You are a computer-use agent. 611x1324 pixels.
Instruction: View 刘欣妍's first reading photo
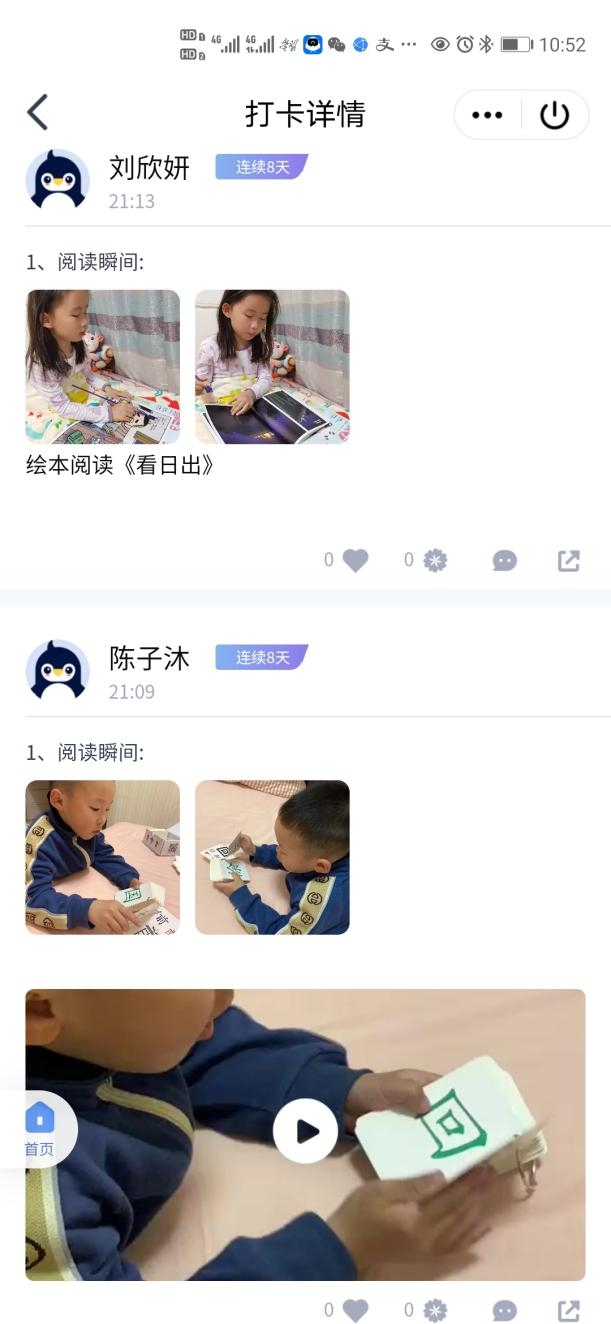coord(103,367)
